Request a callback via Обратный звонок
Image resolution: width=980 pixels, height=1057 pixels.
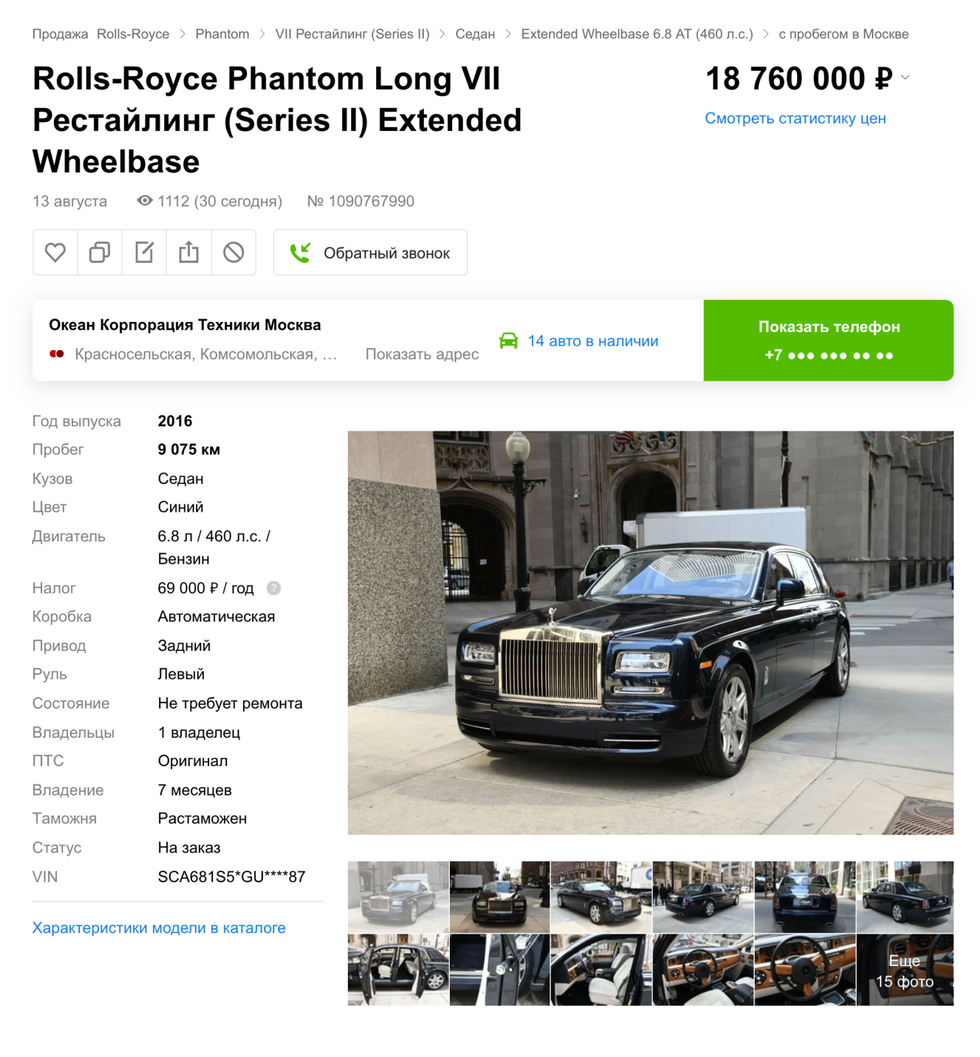[x=370, y=253]
